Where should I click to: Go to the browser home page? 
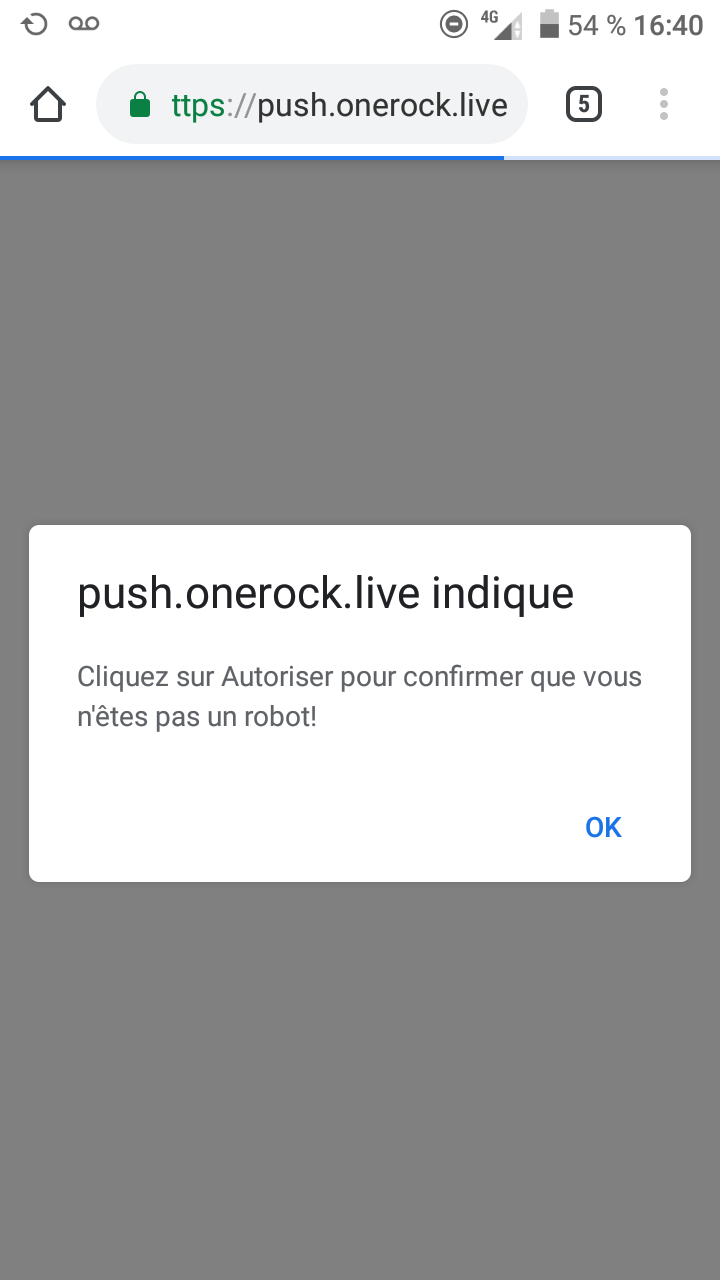click(x=48, y=104)
